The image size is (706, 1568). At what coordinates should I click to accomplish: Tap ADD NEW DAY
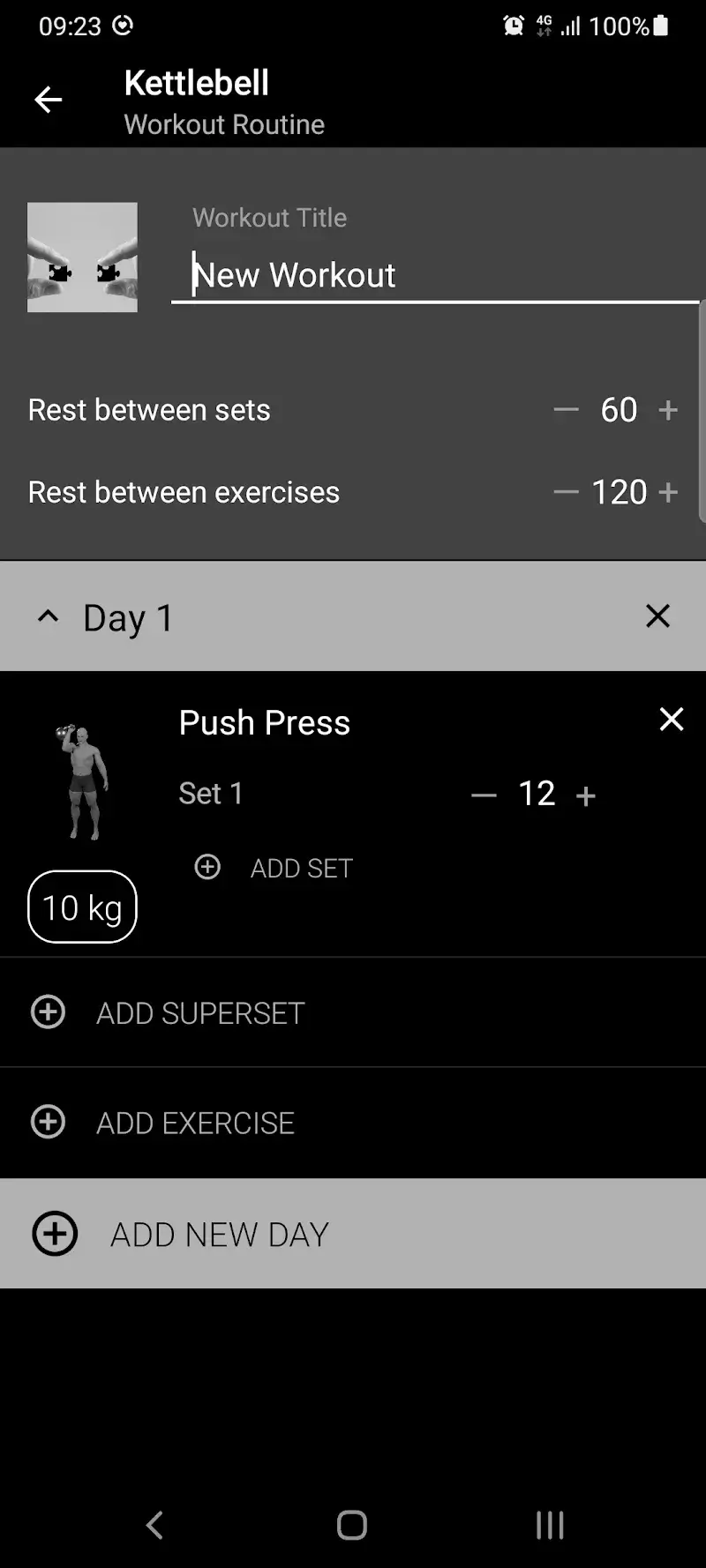pyautogui.click(x=218, y=1234)
